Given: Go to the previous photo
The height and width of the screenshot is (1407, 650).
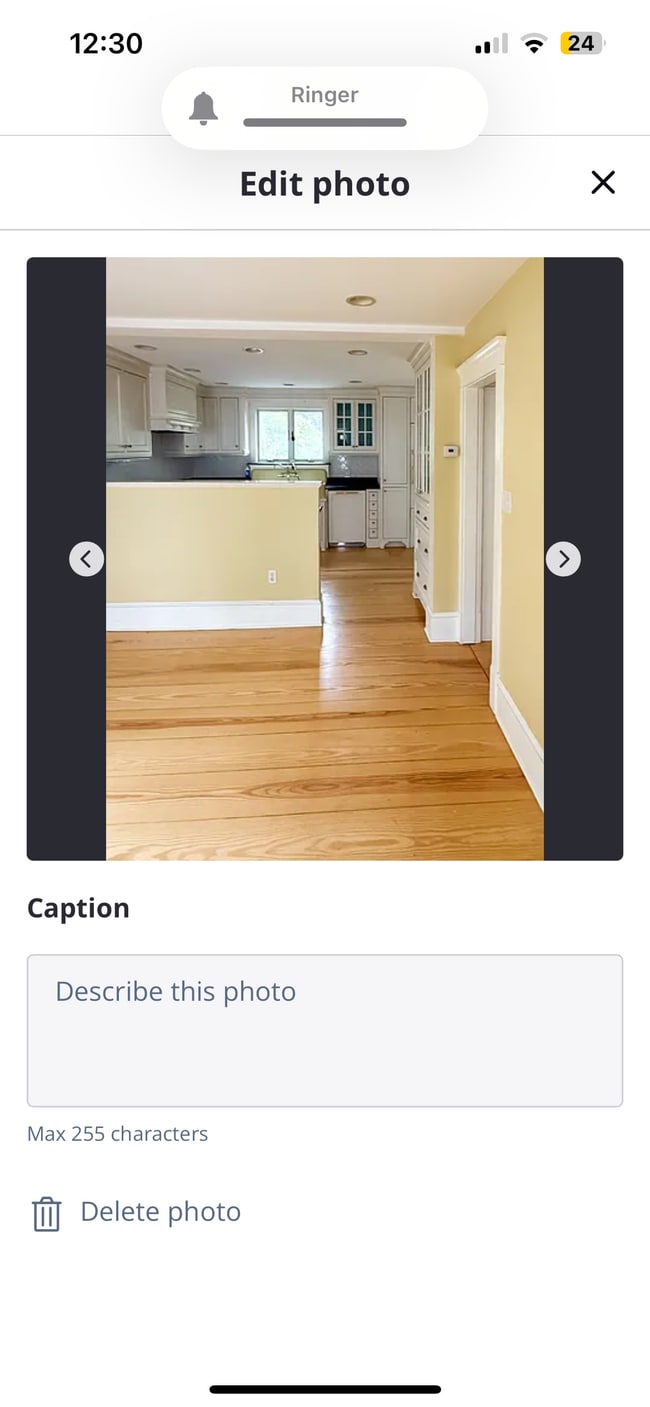Looking at the screenshot, I should pyautogui.click(x=86, y=558).
